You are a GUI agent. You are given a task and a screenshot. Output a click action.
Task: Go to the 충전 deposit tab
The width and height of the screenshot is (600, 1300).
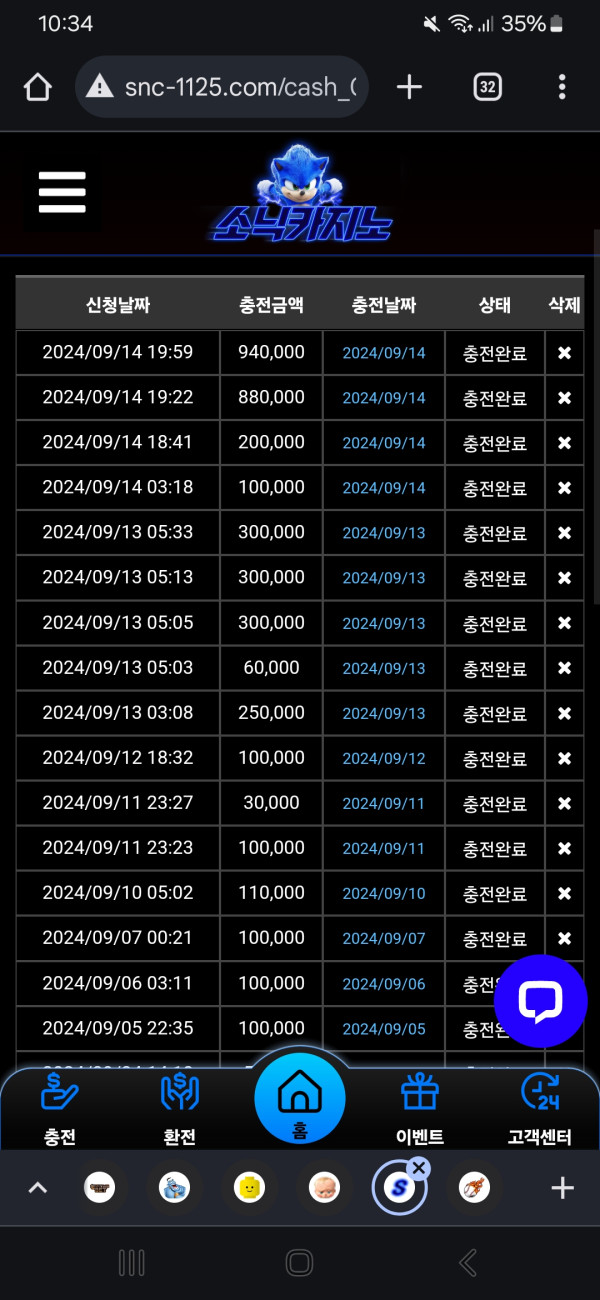point(60,1108)
